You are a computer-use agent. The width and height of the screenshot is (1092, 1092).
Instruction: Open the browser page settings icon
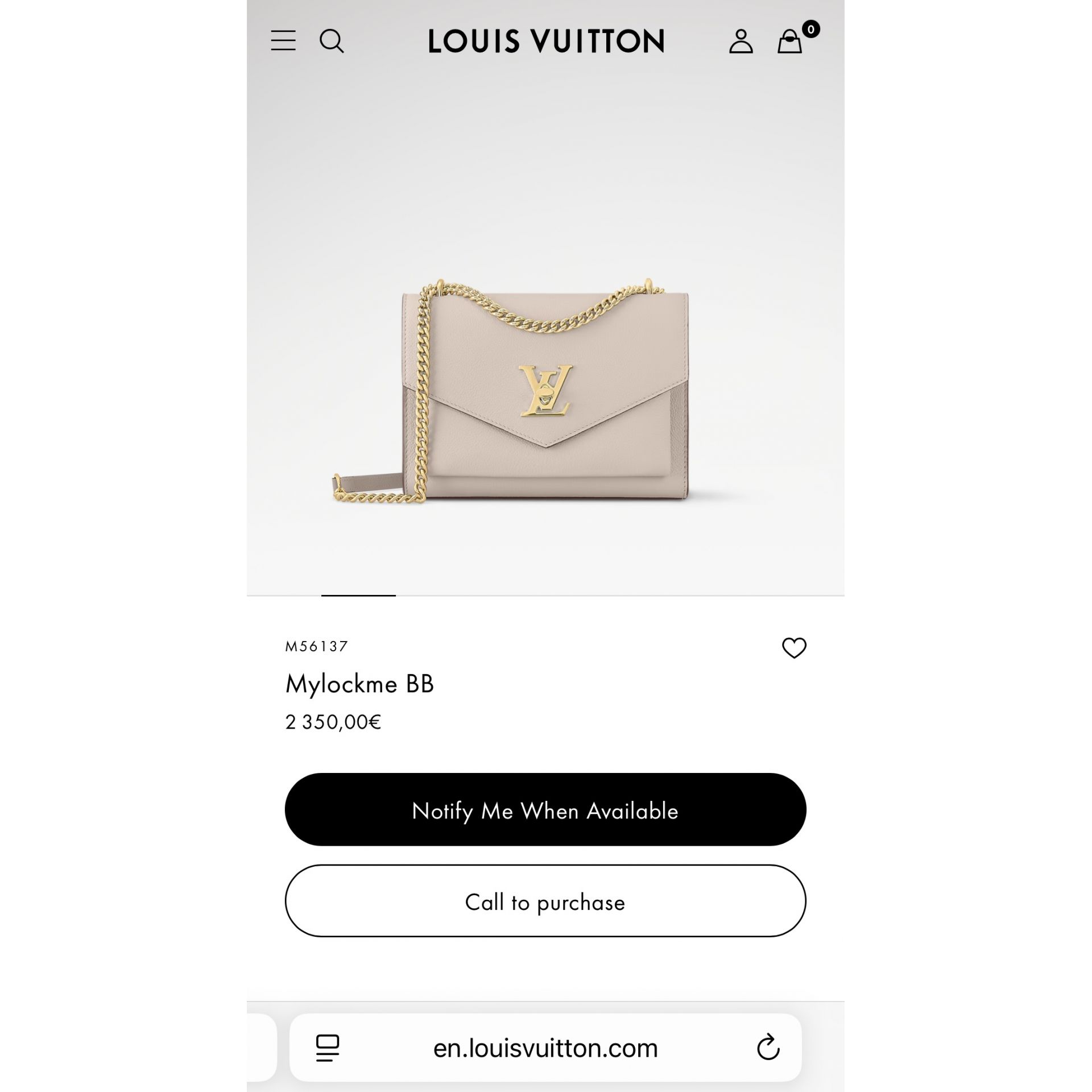click(x=328, y=1048)
